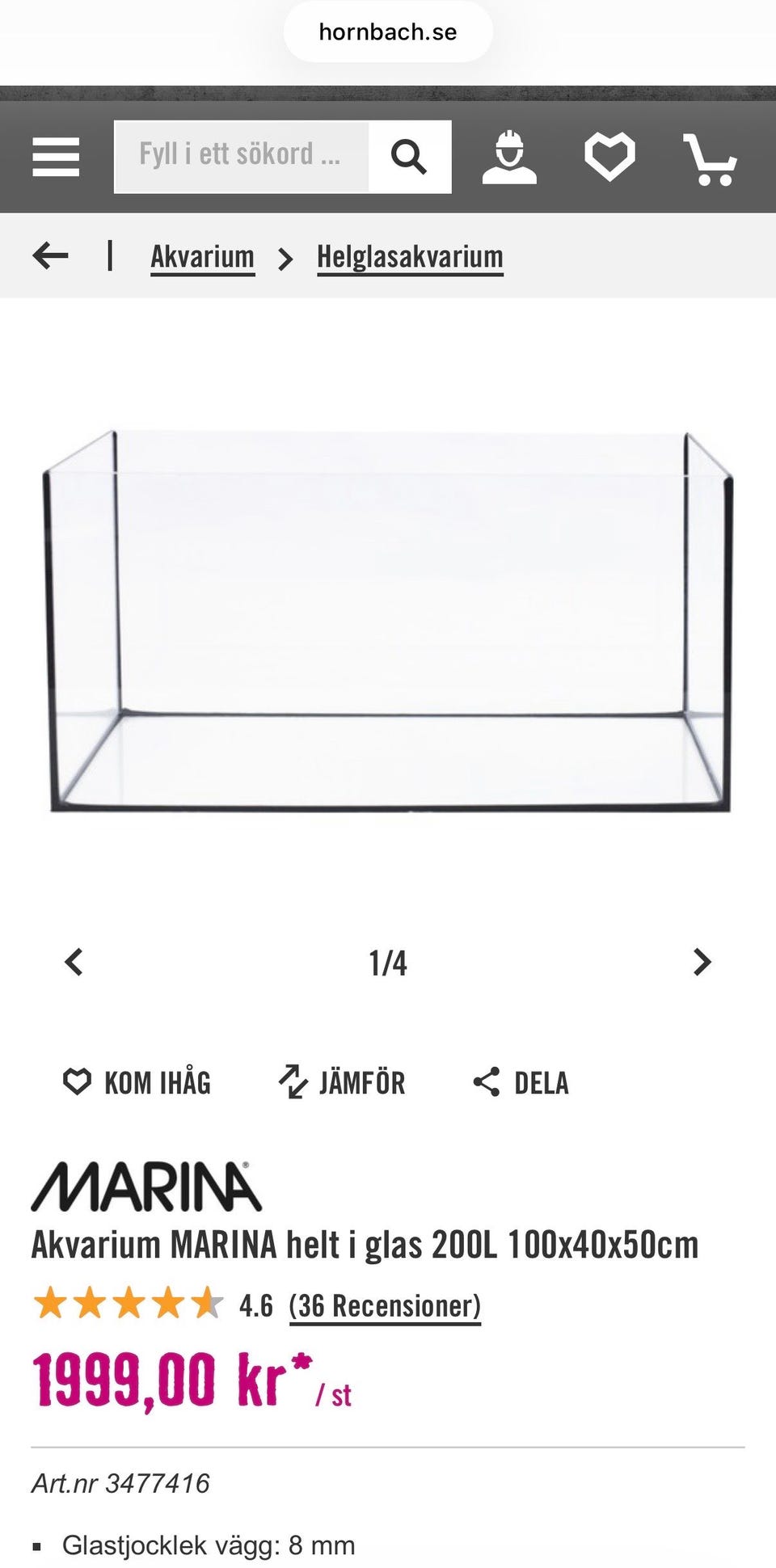Open the Helglasakvarium breadcrumb category
Image resolution: width=776 pixels, height=1568 pixels.
tap(408, 255)
